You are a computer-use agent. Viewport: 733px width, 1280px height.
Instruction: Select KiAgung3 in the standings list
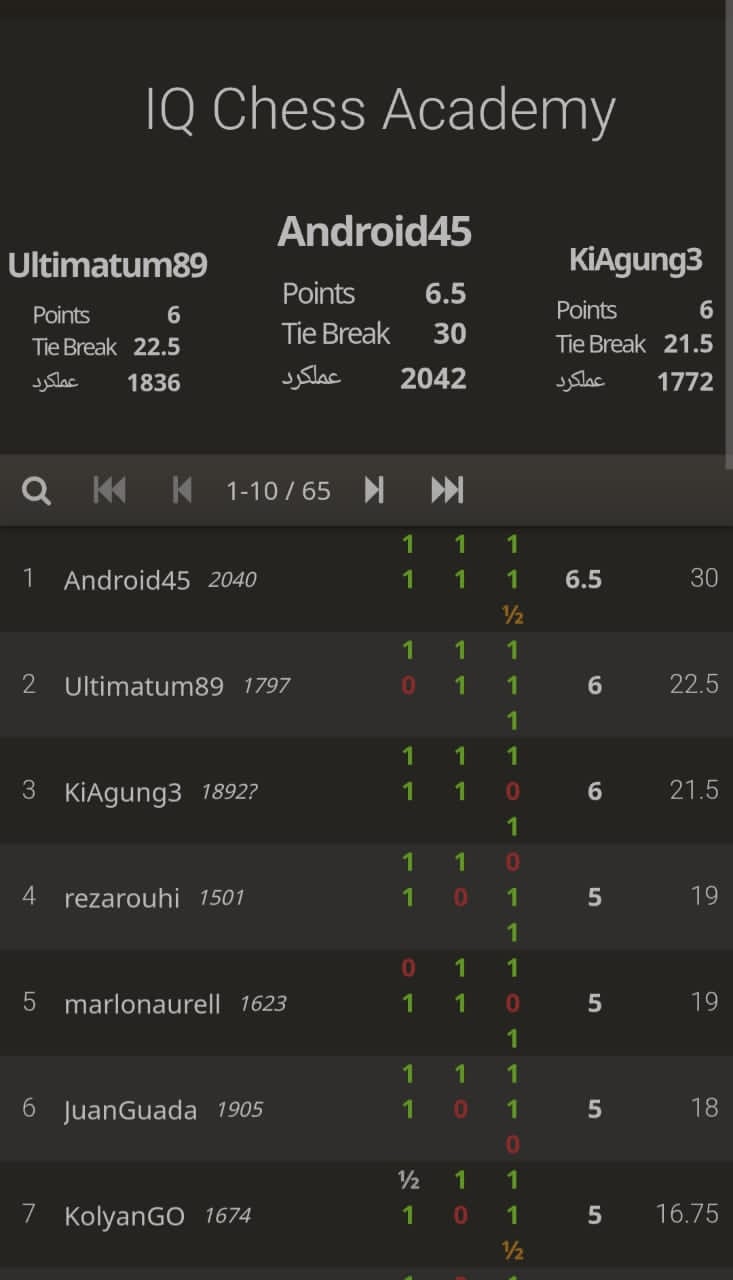coord(123,792)
